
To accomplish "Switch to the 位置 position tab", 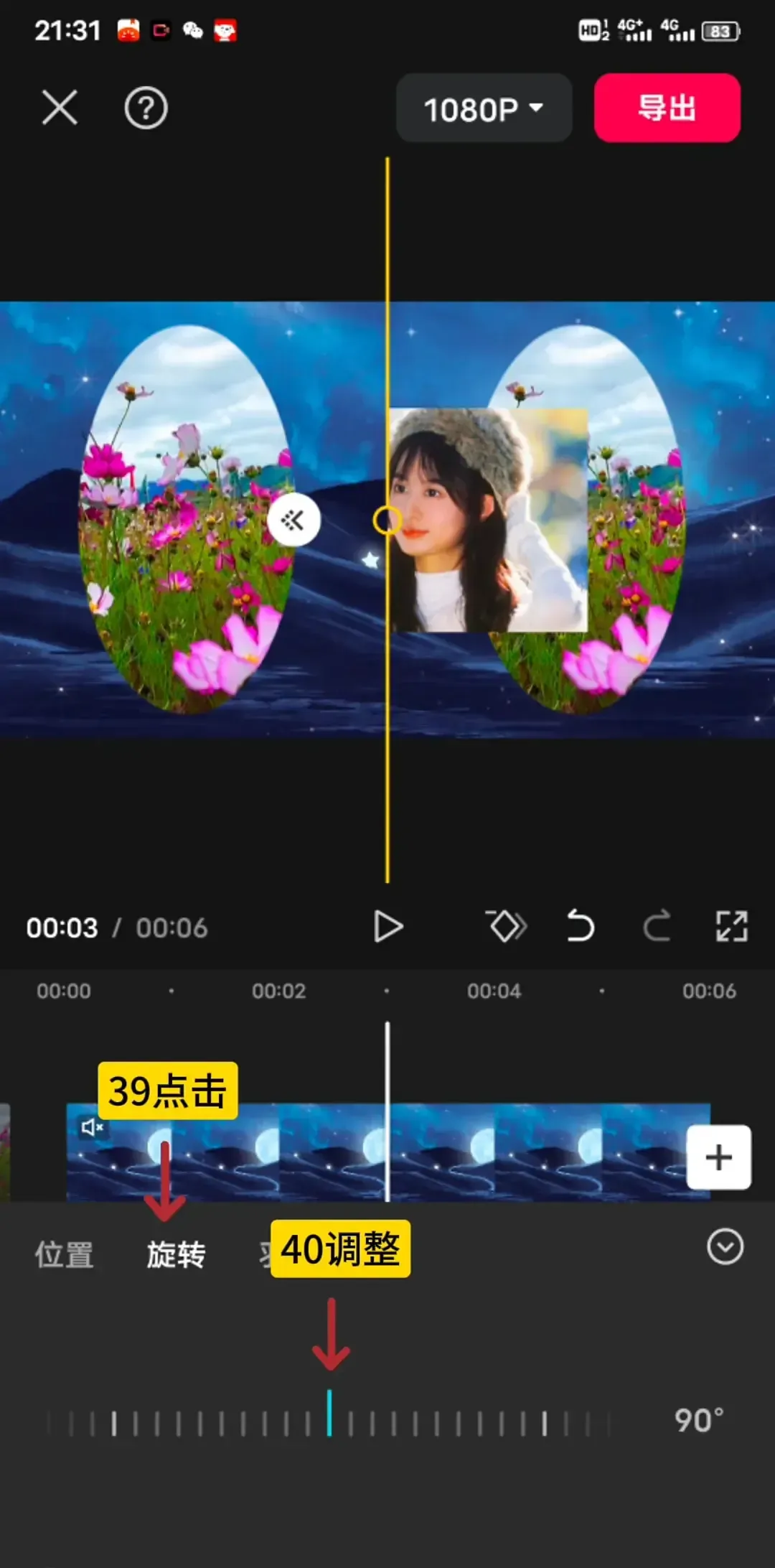I will tap(65, 1254).
